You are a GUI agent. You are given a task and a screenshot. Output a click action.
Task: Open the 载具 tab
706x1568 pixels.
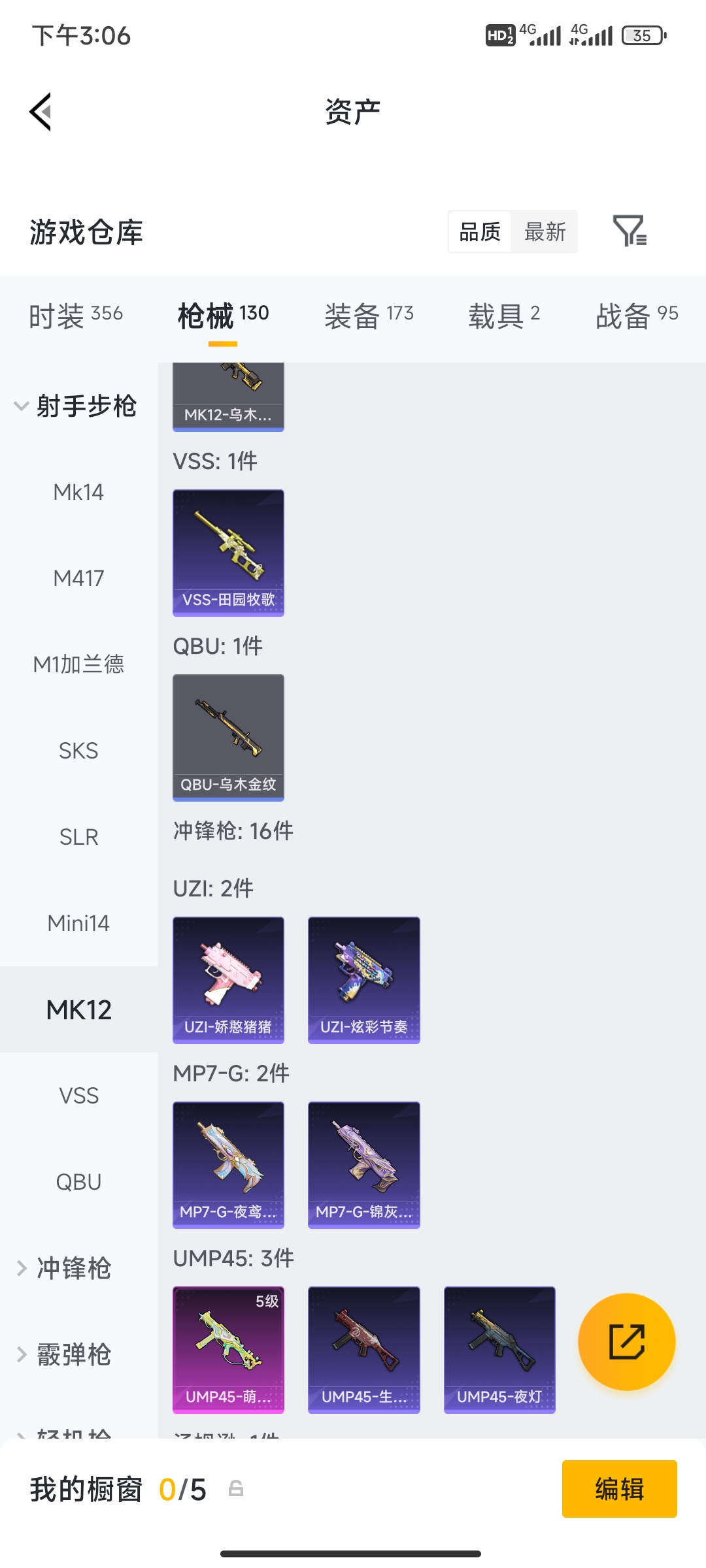pyautogui.click(x=504, y=316)
